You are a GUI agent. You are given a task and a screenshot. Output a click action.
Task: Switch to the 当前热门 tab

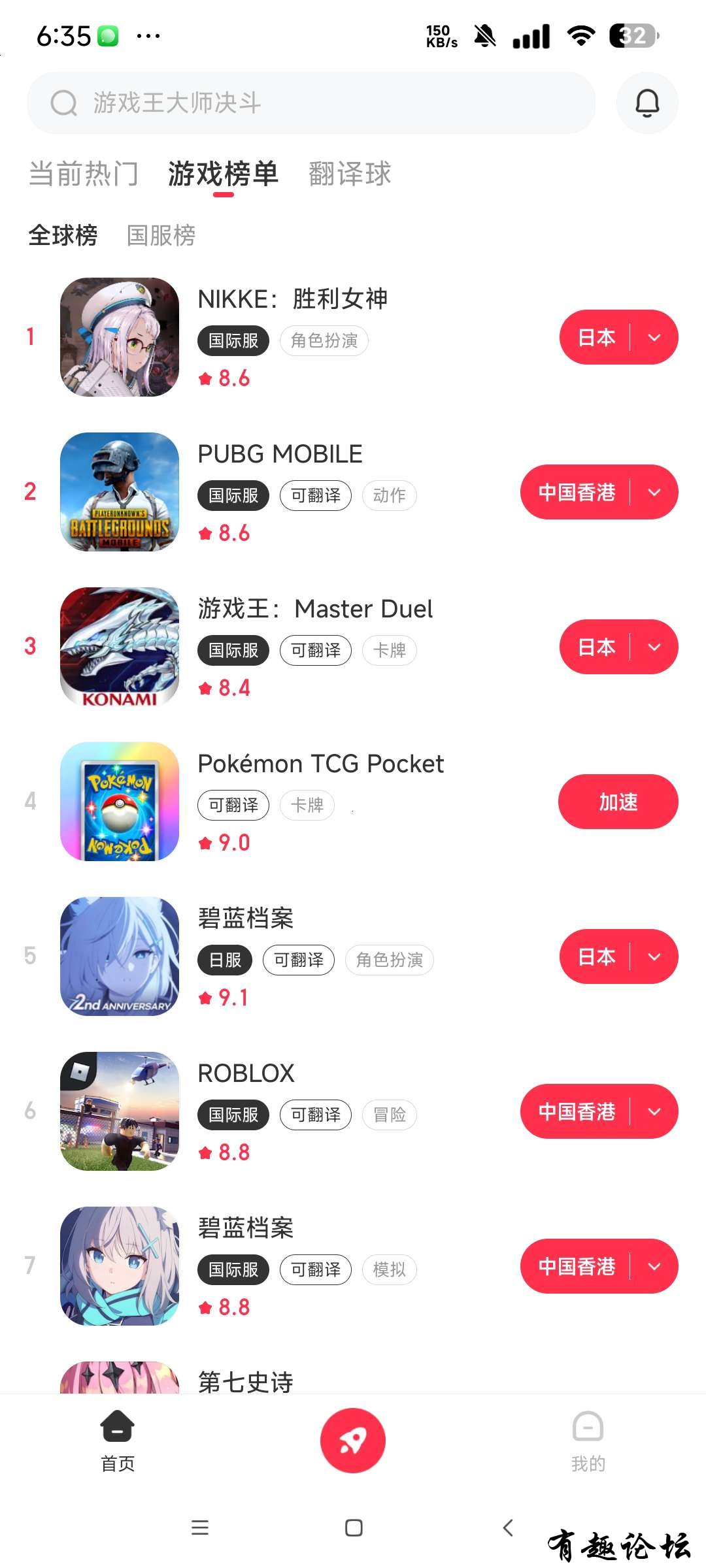(84, 174)
